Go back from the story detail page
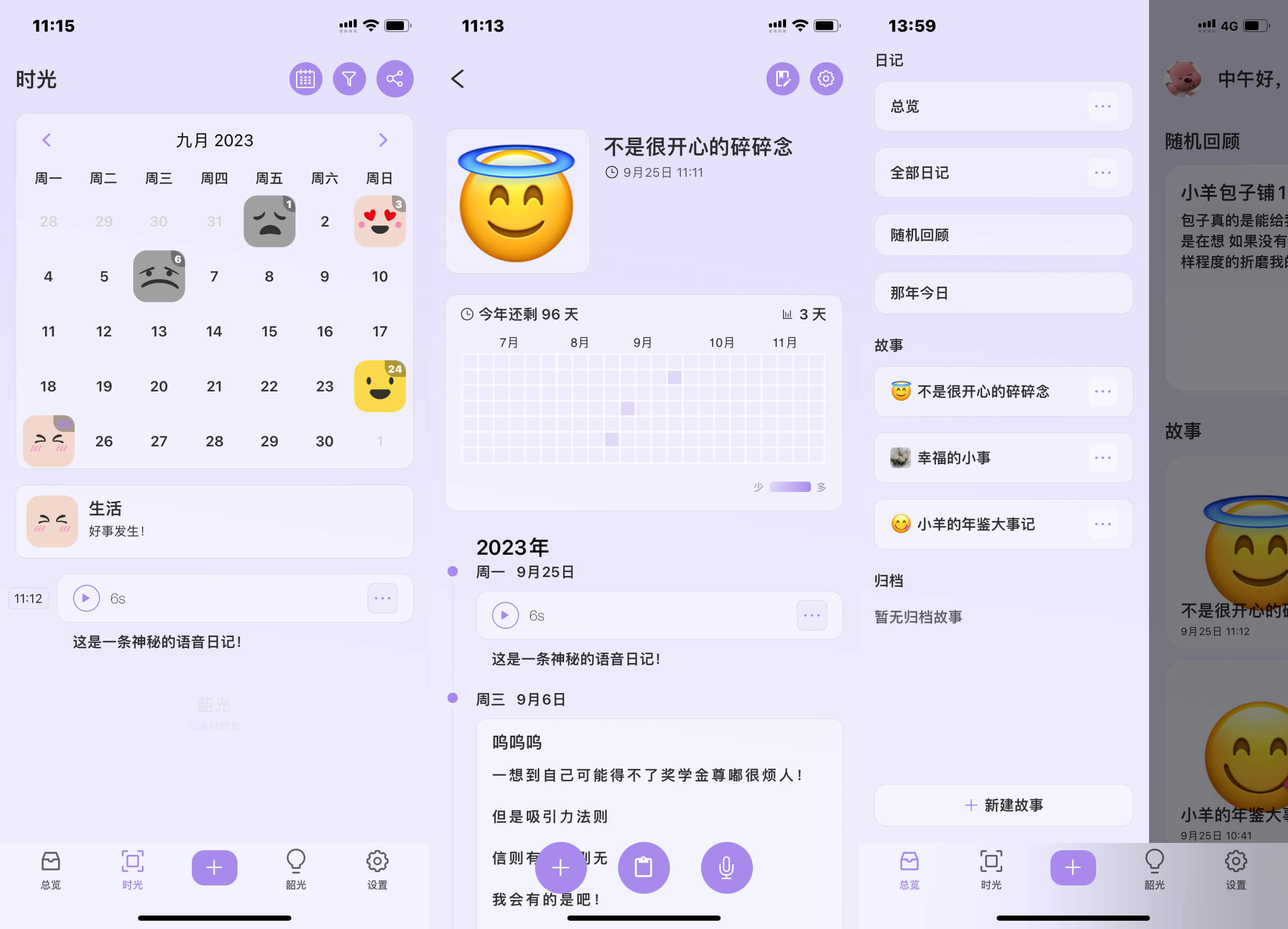The height and width of the screenshot is (929, 1288). coord(458,79)
